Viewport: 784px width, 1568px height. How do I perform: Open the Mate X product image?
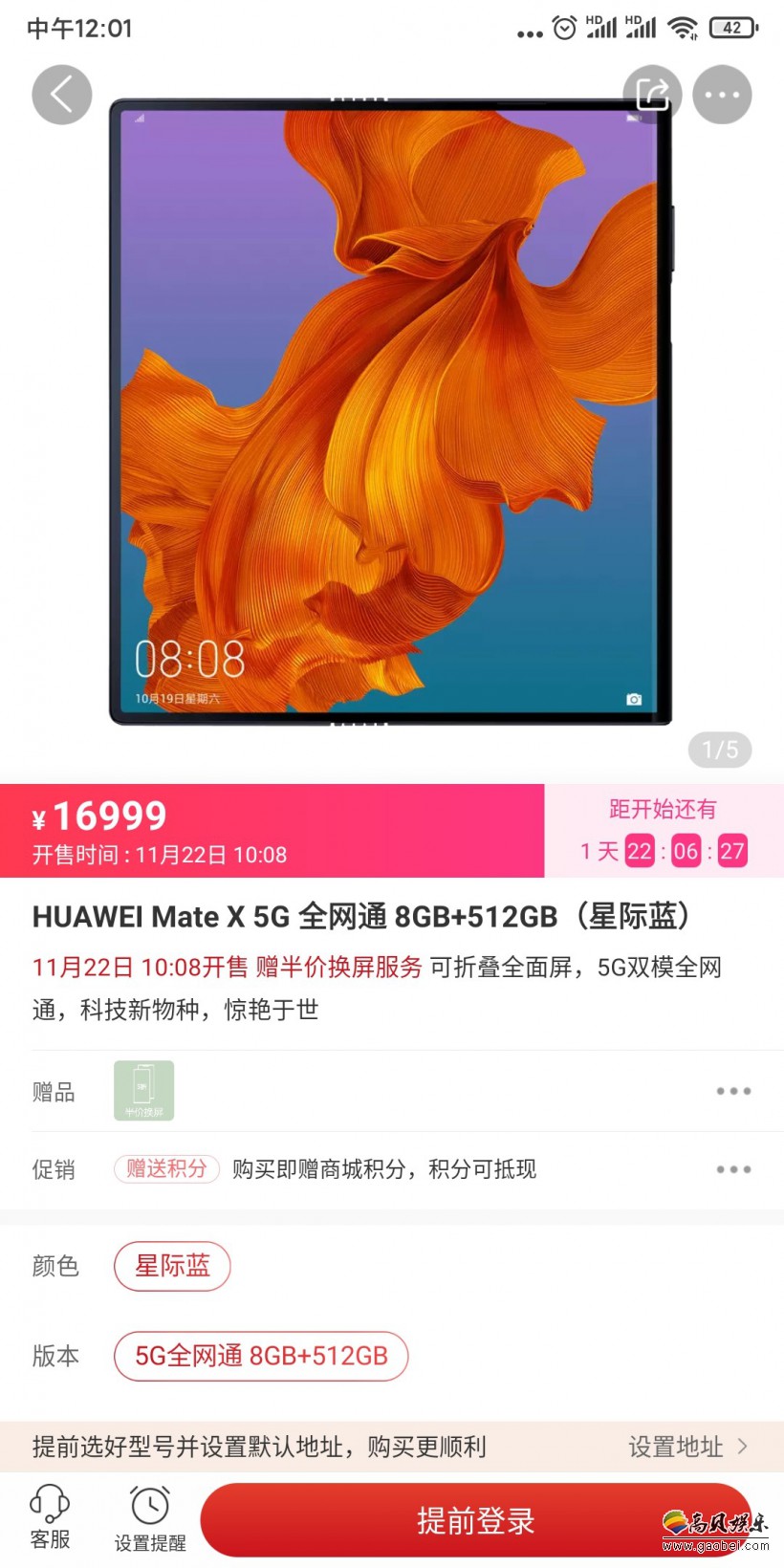tap(392, 411)
